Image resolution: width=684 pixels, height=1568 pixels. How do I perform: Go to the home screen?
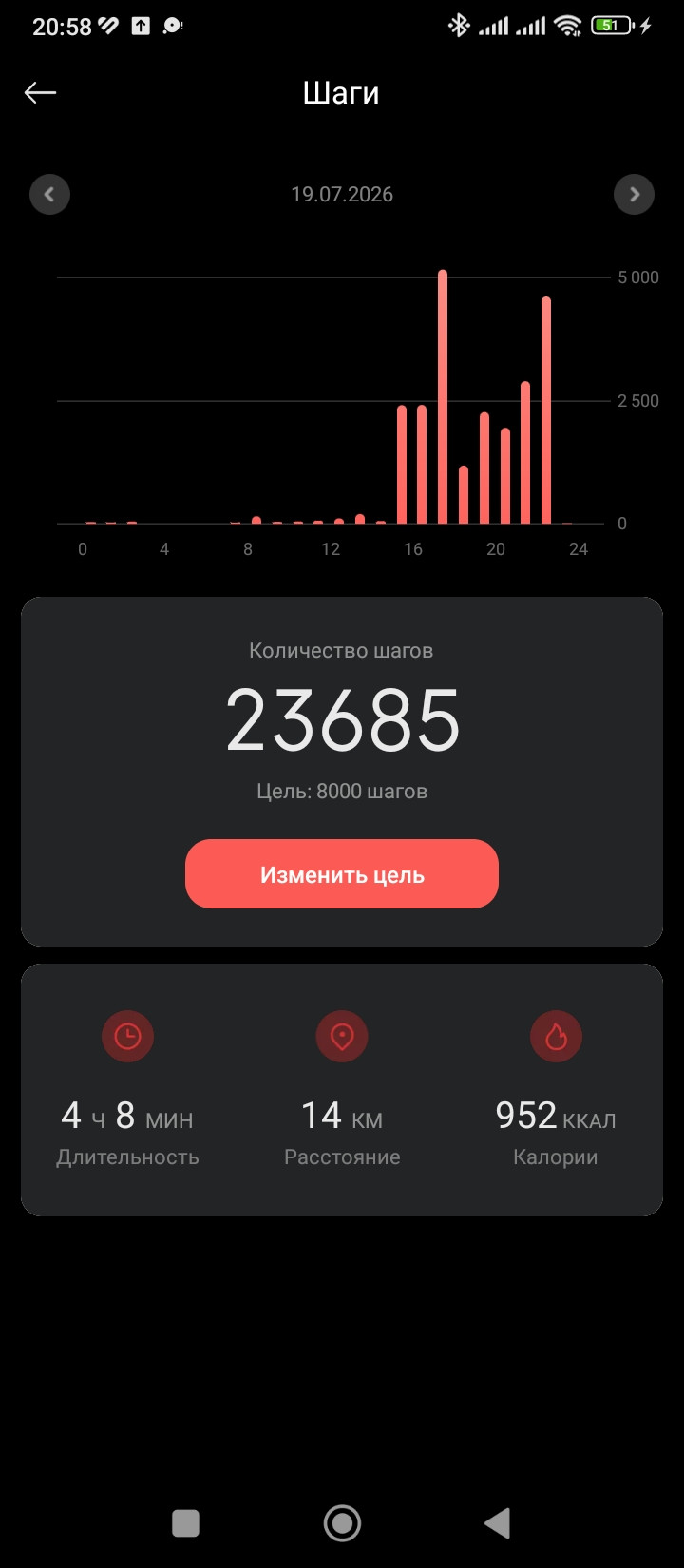(342, 1523)
